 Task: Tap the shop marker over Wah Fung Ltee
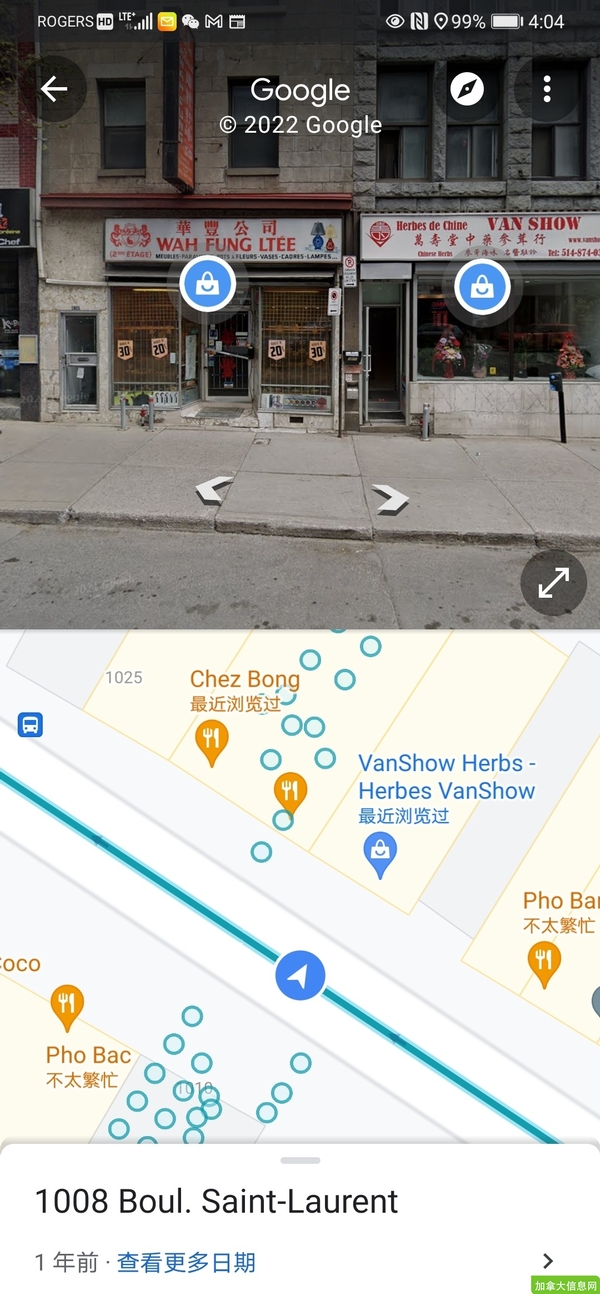[207, 286]
